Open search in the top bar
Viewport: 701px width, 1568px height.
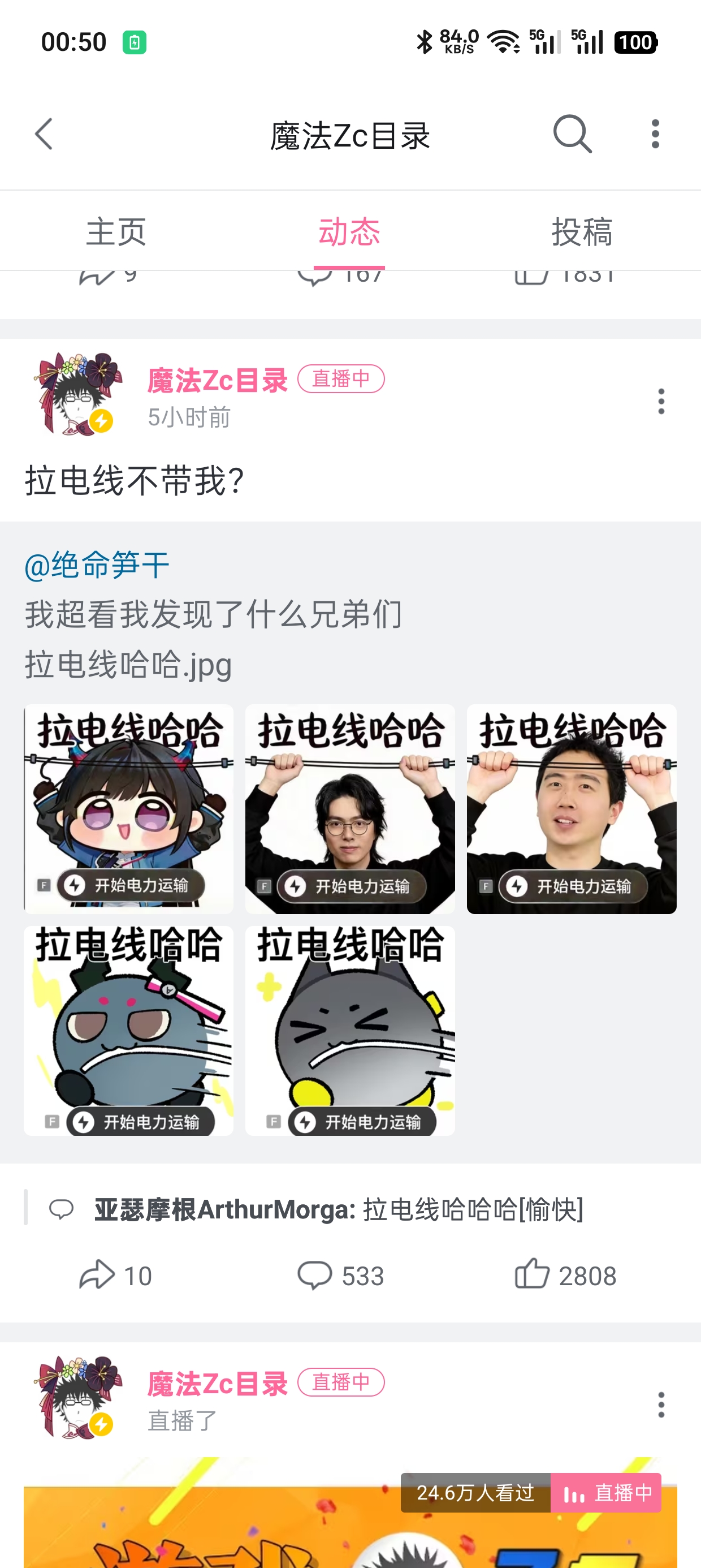(x=572, y=134)
